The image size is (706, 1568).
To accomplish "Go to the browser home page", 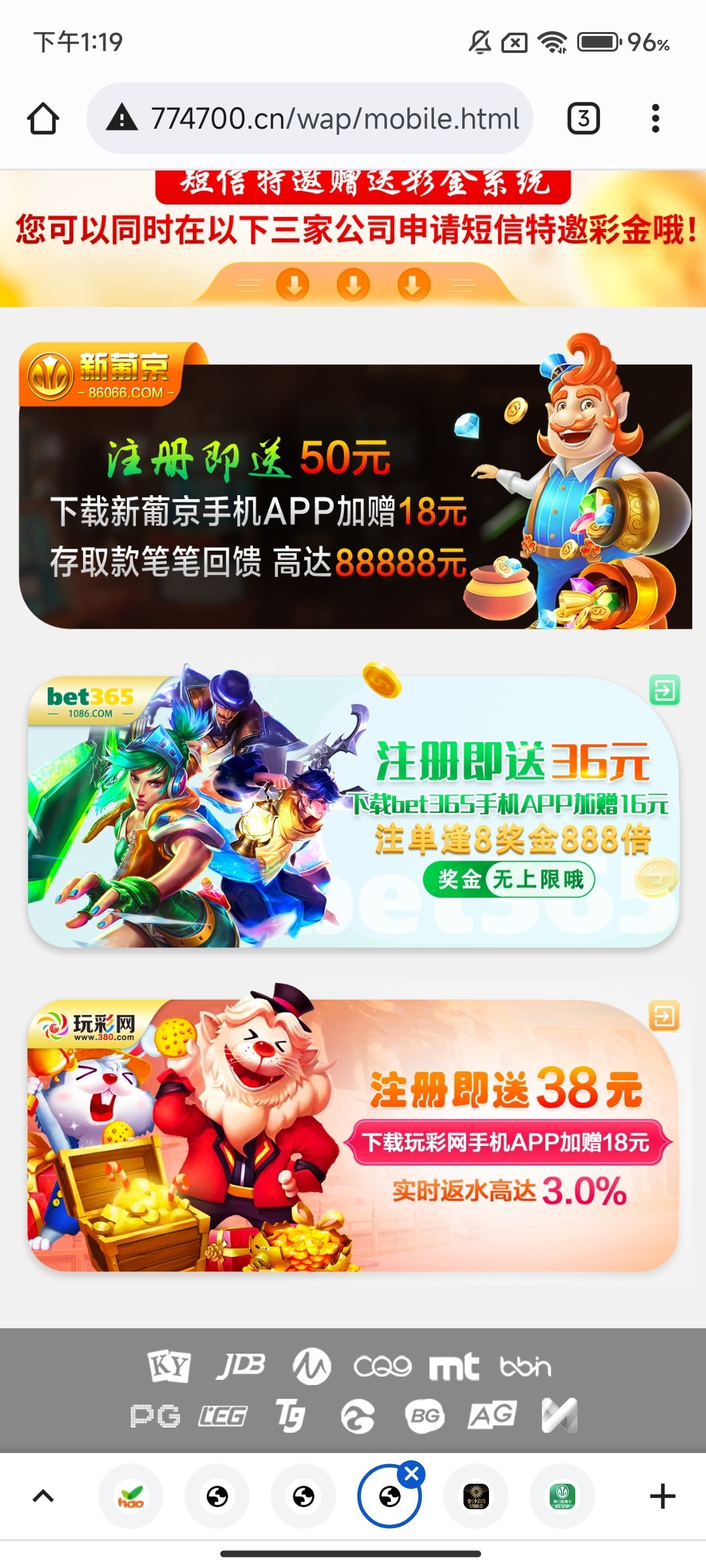I will point(43,119).
